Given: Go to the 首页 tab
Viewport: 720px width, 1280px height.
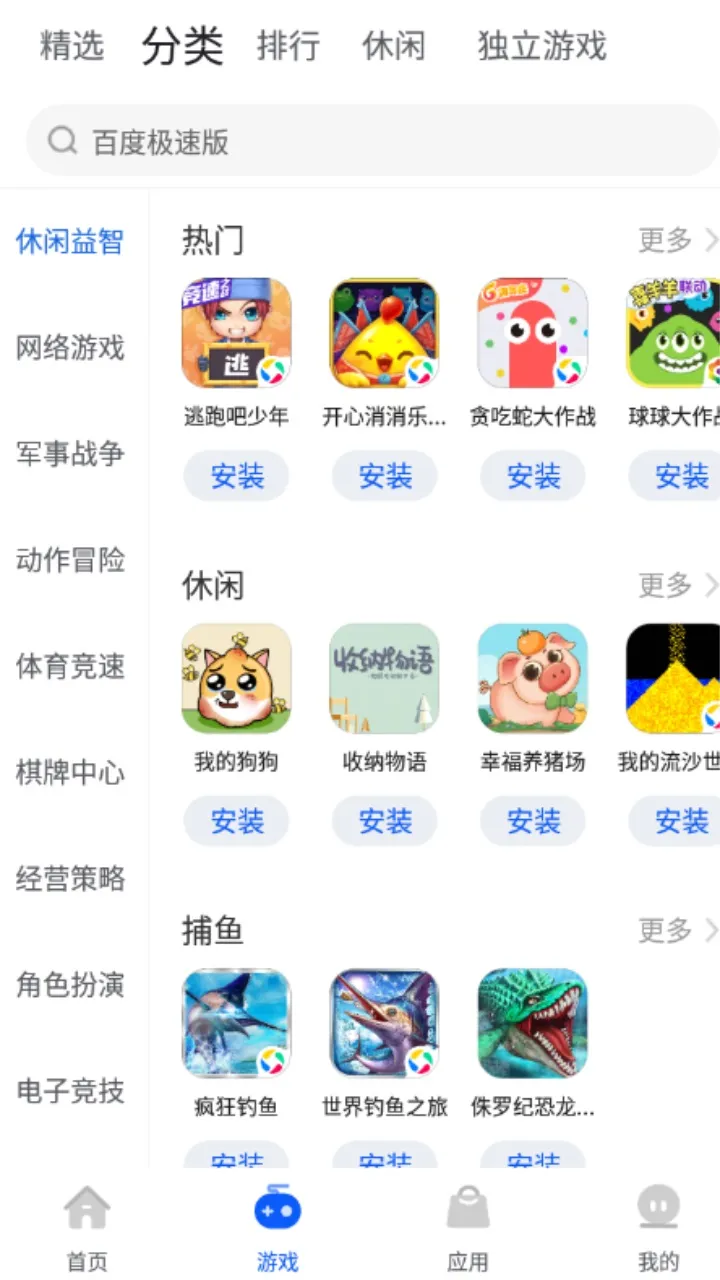Looking at the screenshot, I should tap(87, 1227).
